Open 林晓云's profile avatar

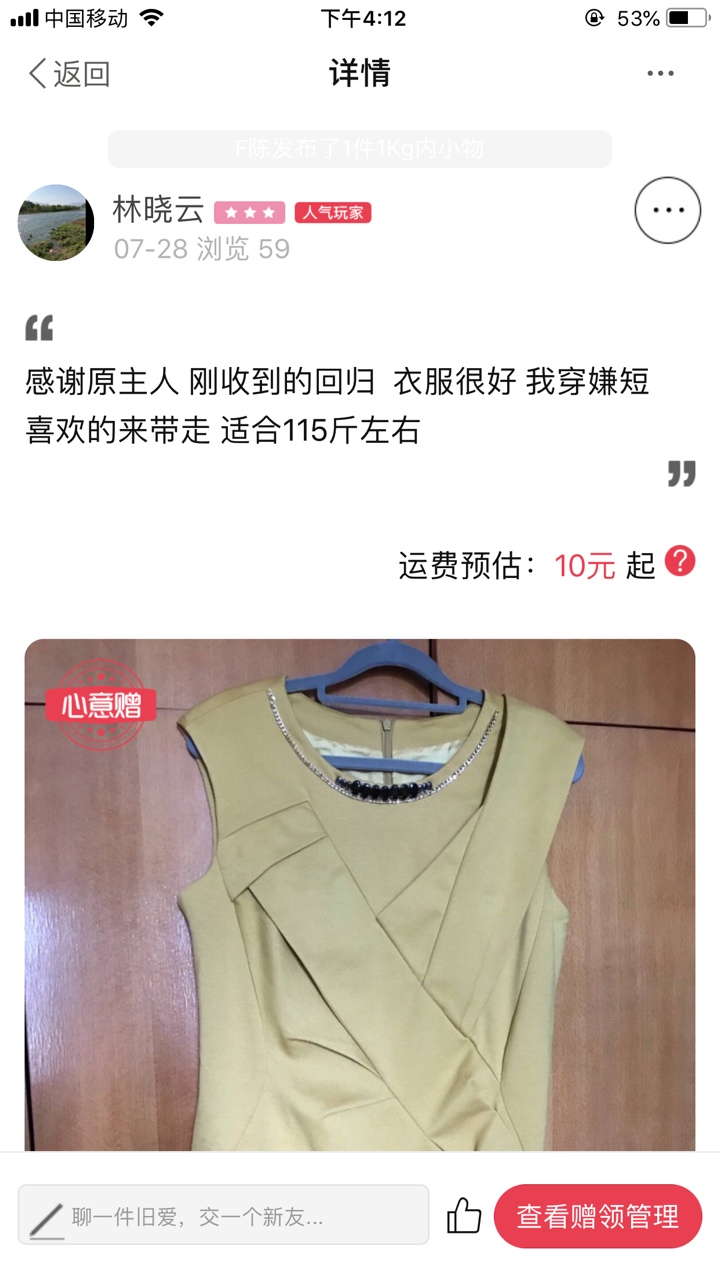[x=56, y=223]
